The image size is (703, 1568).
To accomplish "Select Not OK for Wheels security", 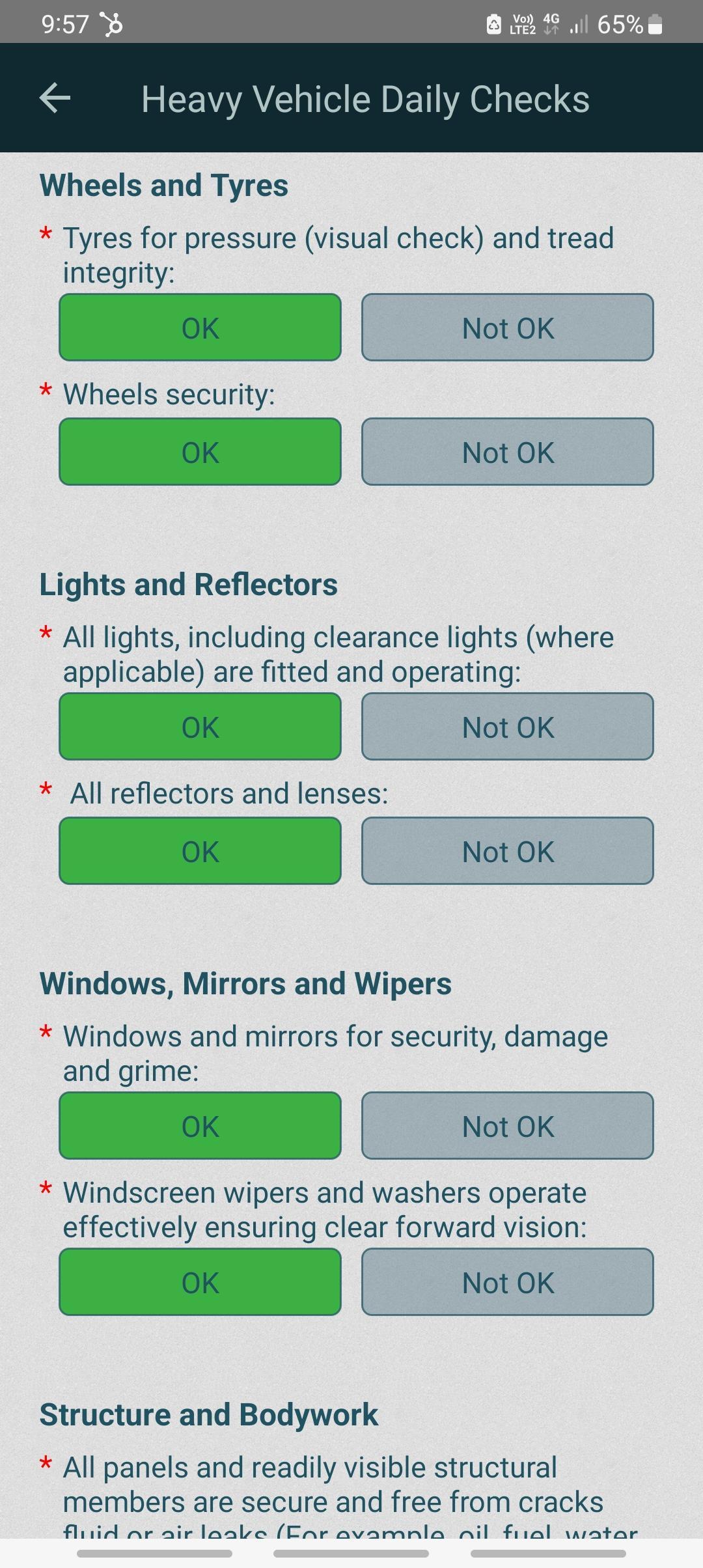I will (507, 452).
